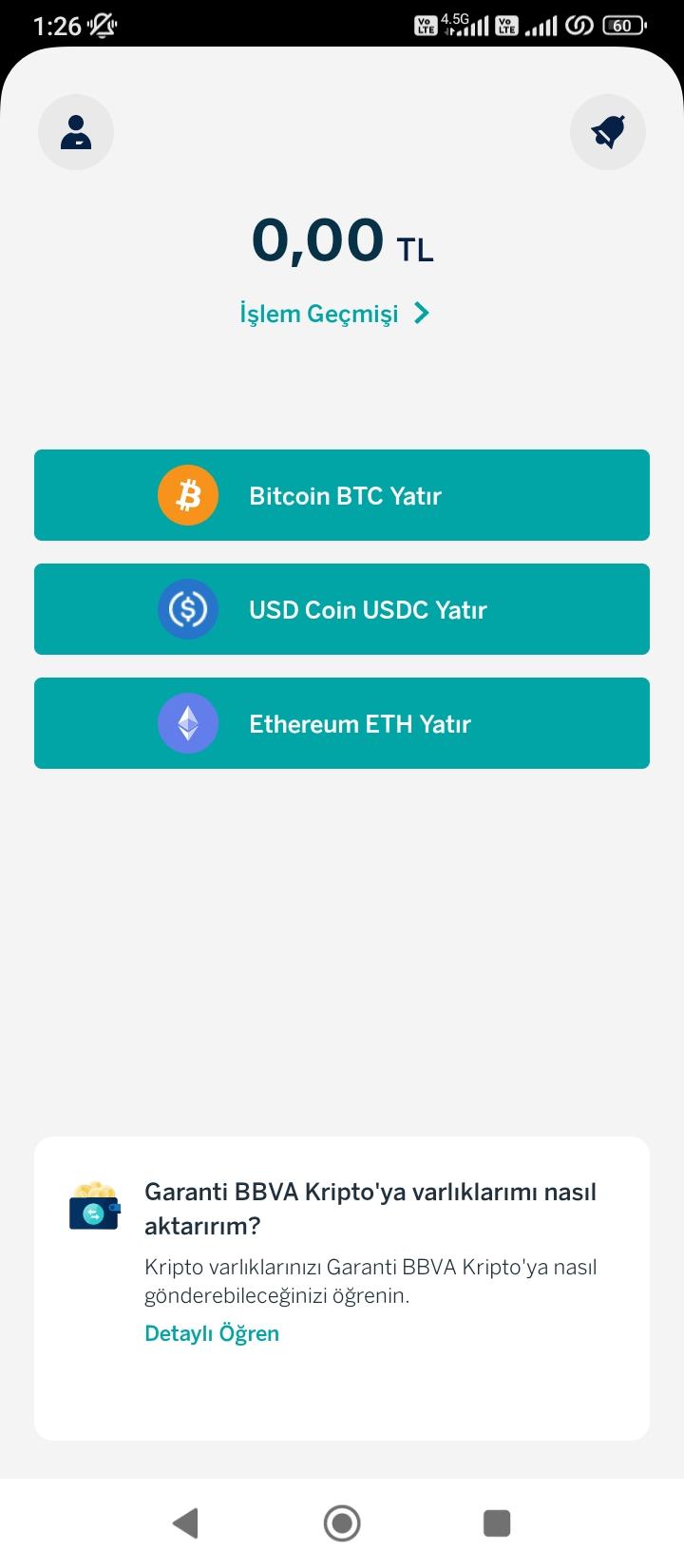The height and width of the screenshot is (1568, 684).
Task: Open notifications via the bell icon
Action: tap(608, 132)
